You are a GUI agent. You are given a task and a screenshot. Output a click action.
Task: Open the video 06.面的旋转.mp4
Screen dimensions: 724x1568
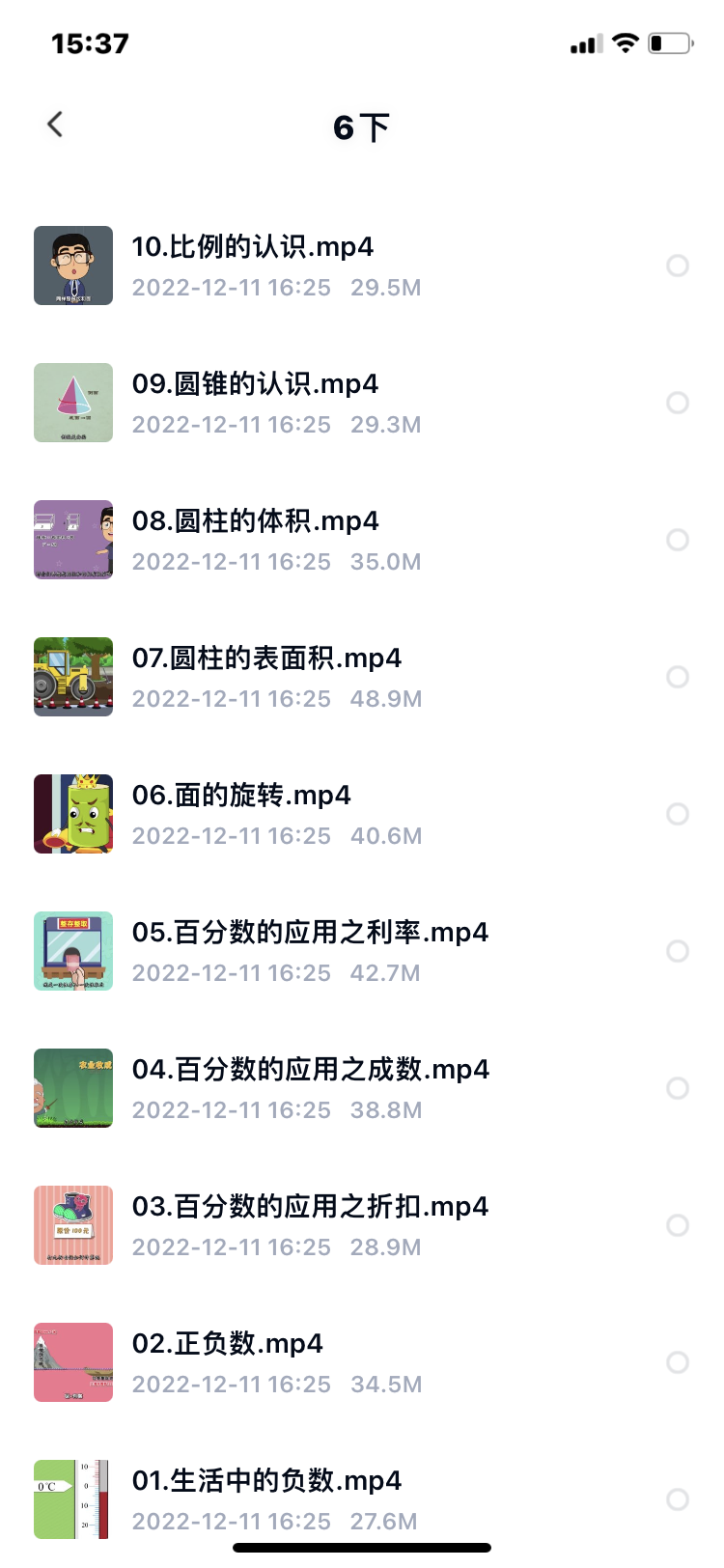(x=241, y=796)
